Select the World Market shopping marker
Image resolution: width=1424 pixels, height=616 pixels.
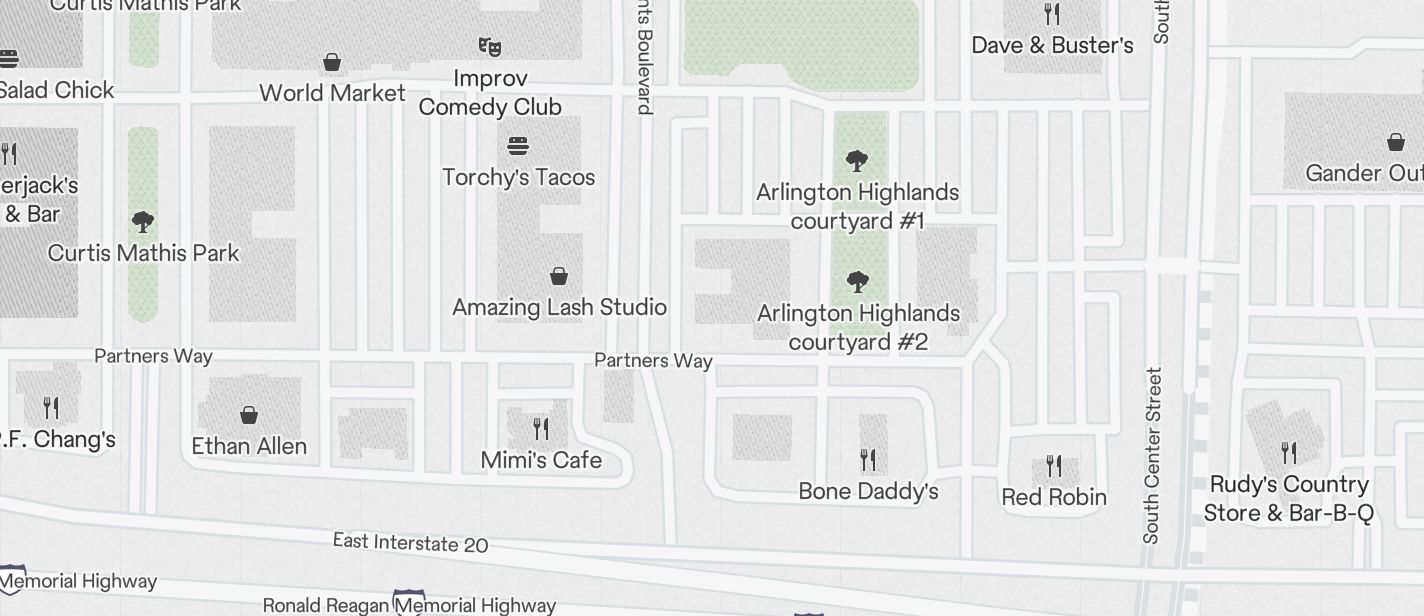[x=332, y=63]
